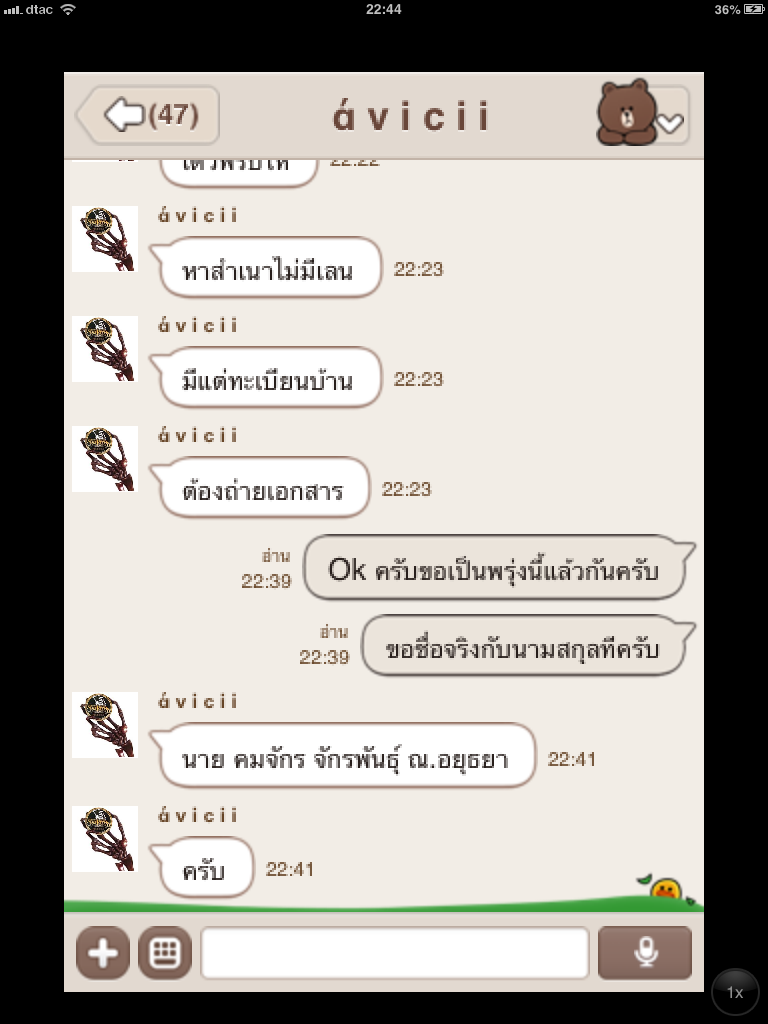
Task: Open avicii's profile picture beside ครับ message
Action: coord(105,838)
